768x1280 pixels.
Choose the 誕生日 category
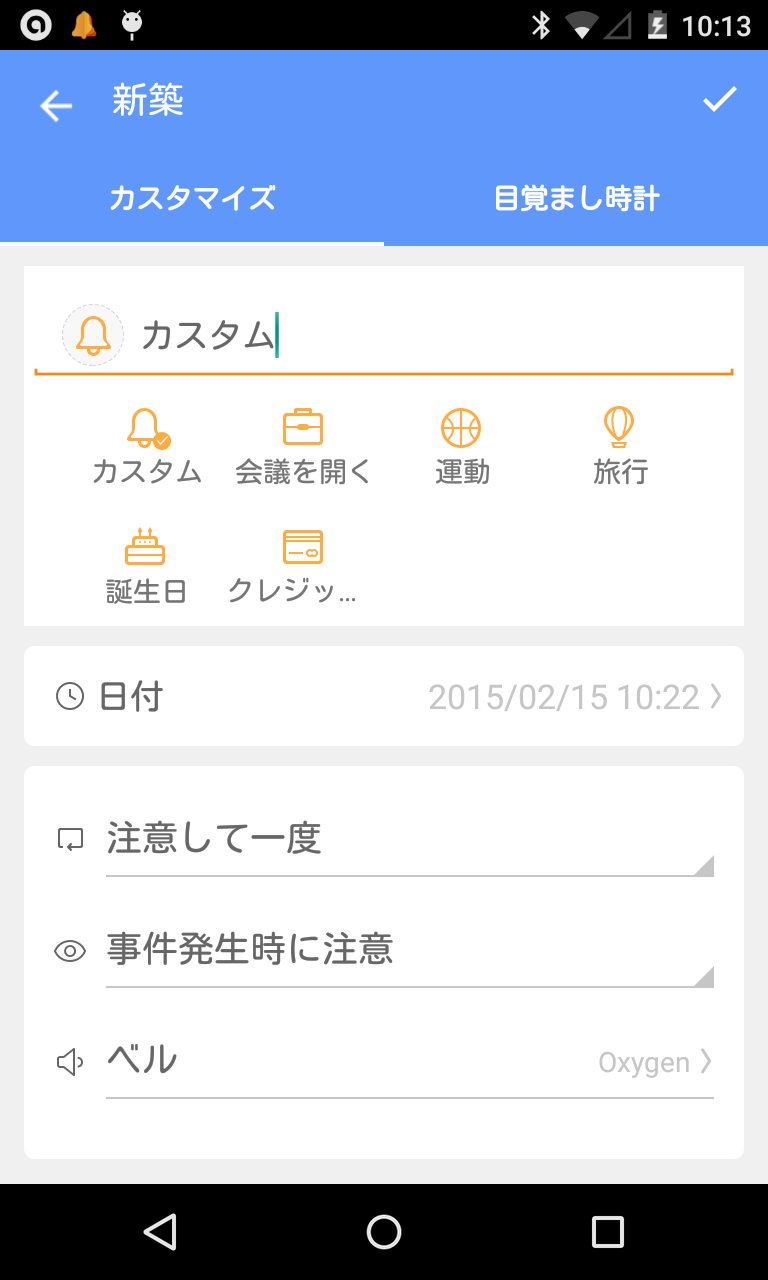146,566
